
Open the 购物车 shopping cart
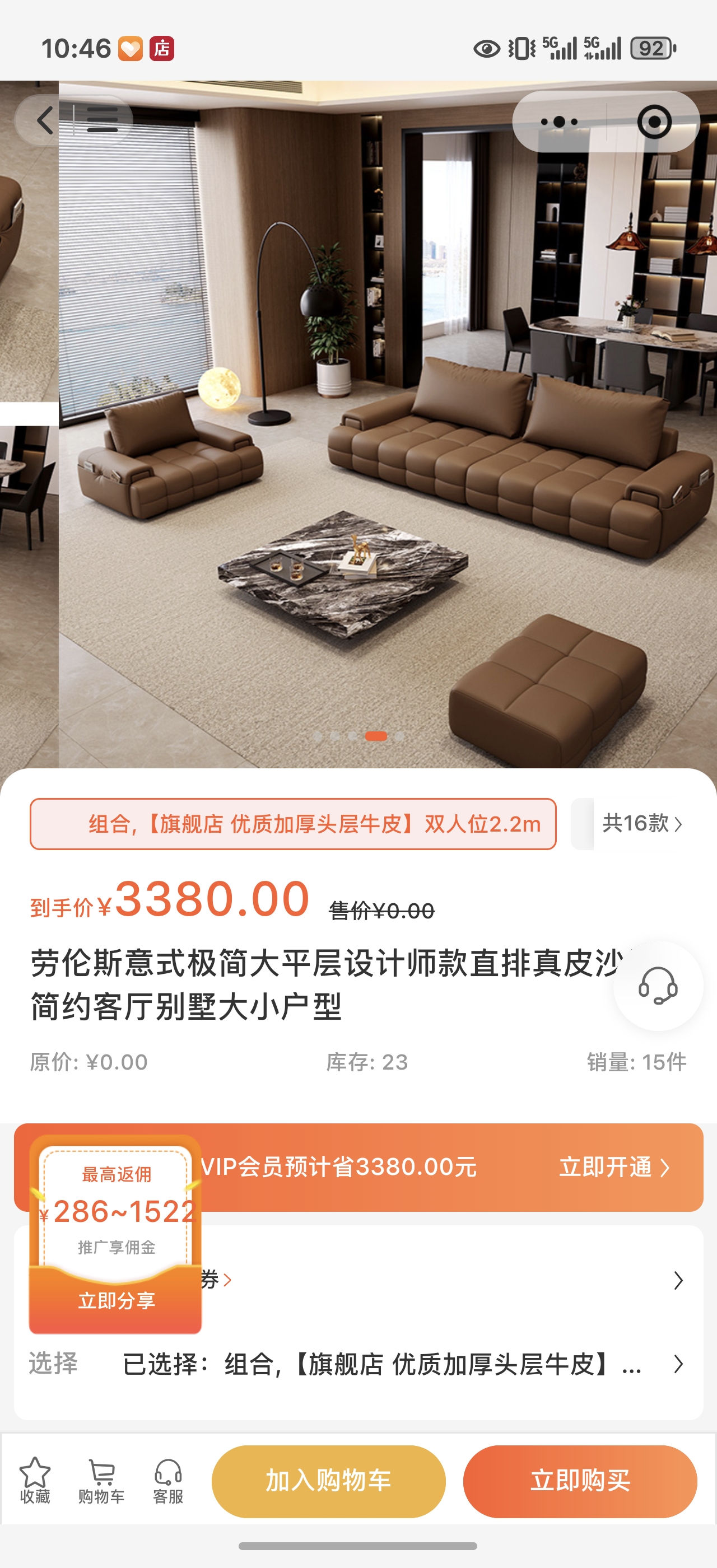click(x=101, y=1480)
